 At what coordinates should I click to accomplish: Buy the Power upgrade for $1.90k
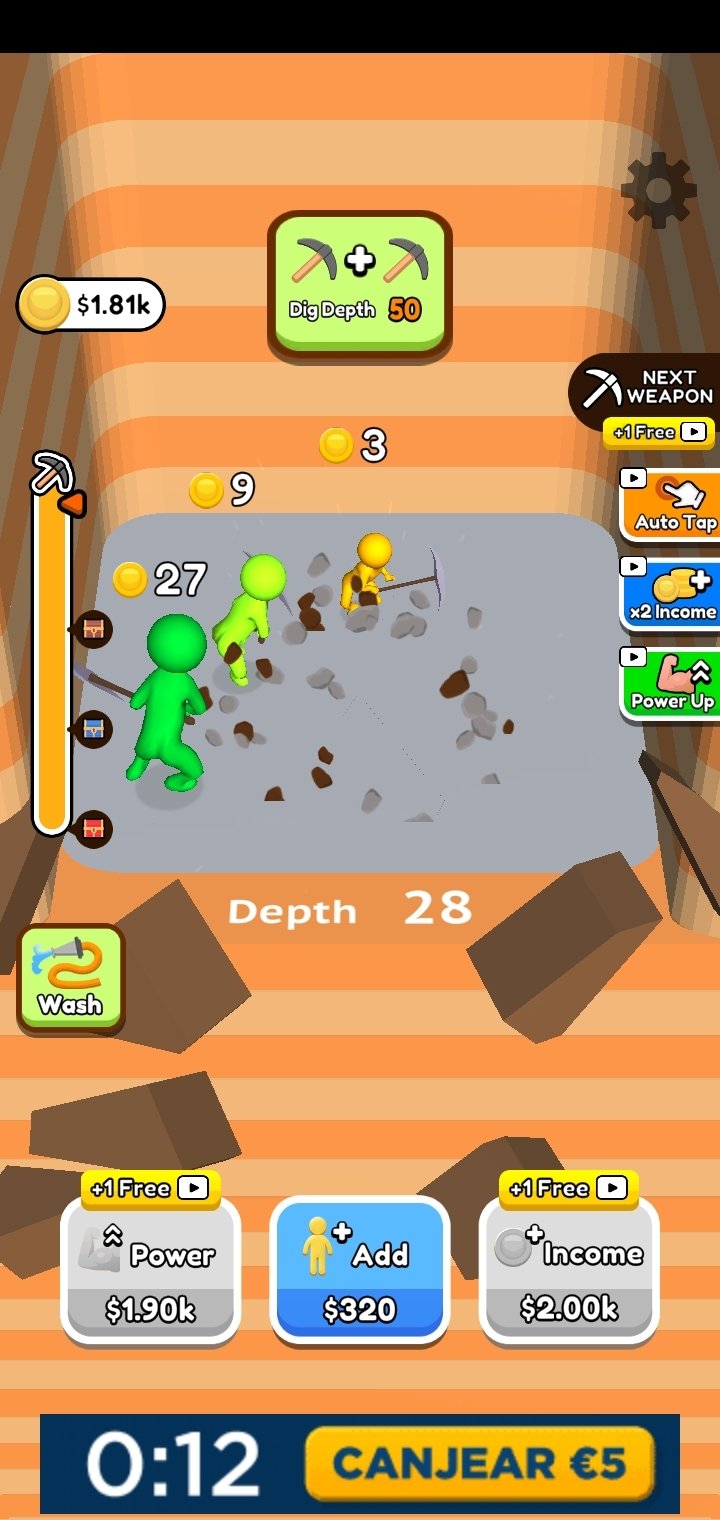point(151,1270)
